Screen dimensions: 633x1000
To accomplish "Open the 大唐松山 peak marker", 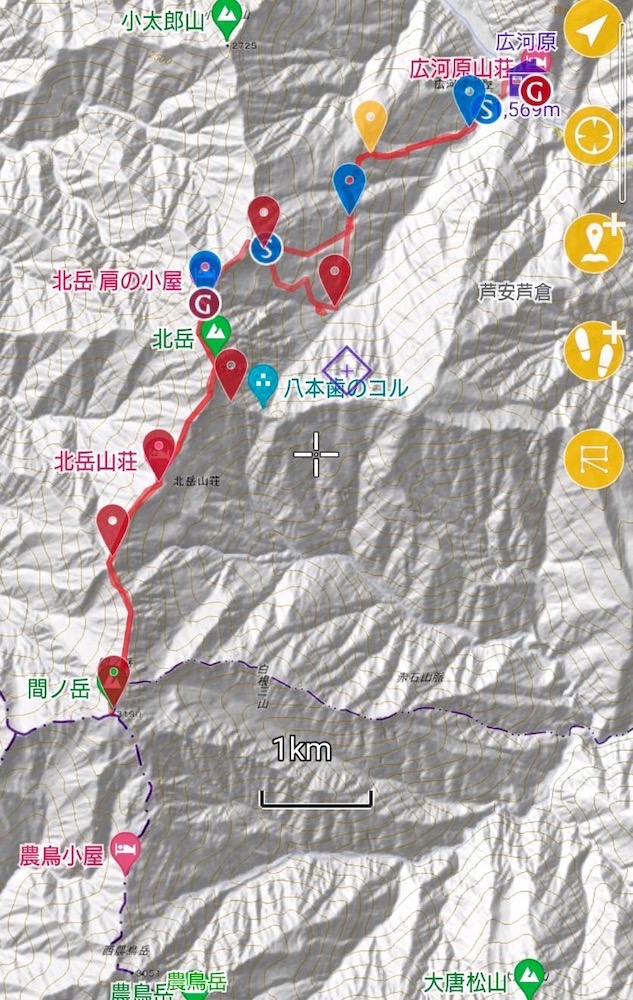I will coord(527,972).
